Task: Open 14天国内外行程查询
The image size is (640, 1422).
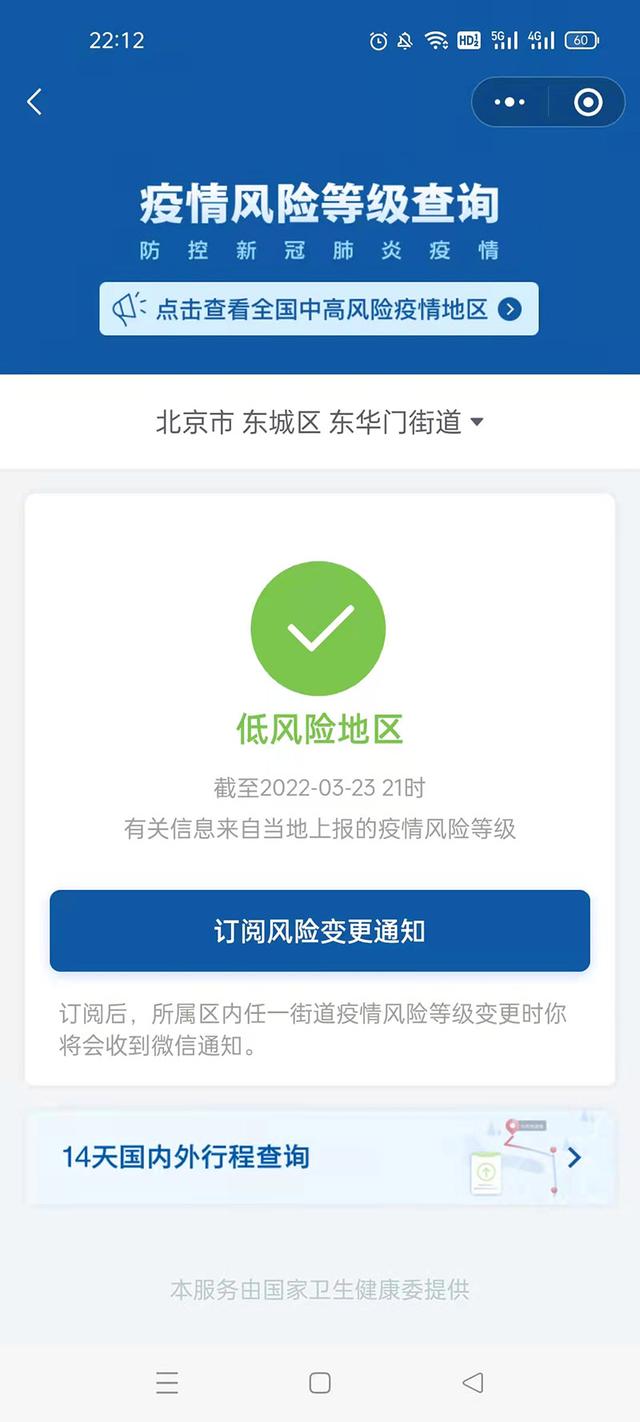Action: 320,1158
